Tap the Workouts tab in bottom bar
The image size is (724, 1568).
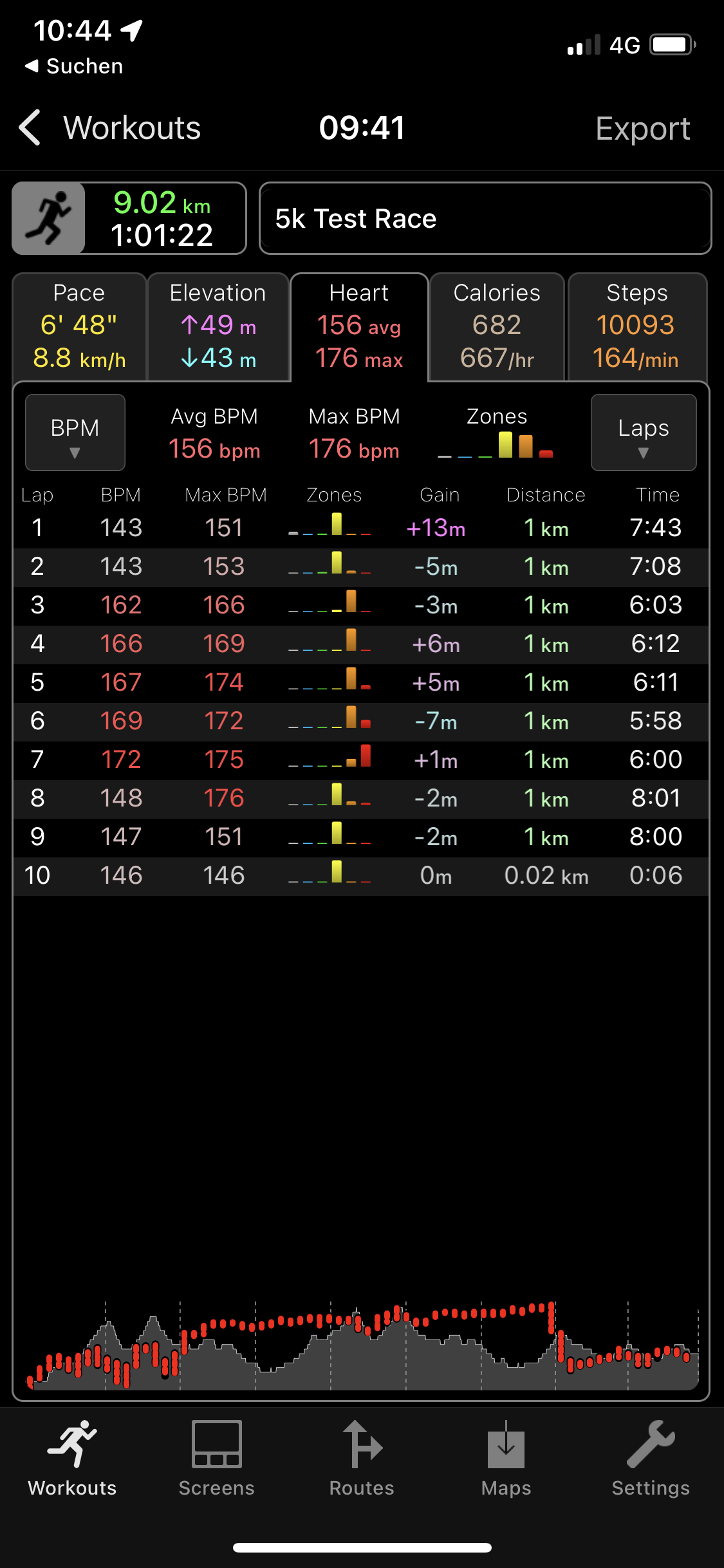(72, 1458)
